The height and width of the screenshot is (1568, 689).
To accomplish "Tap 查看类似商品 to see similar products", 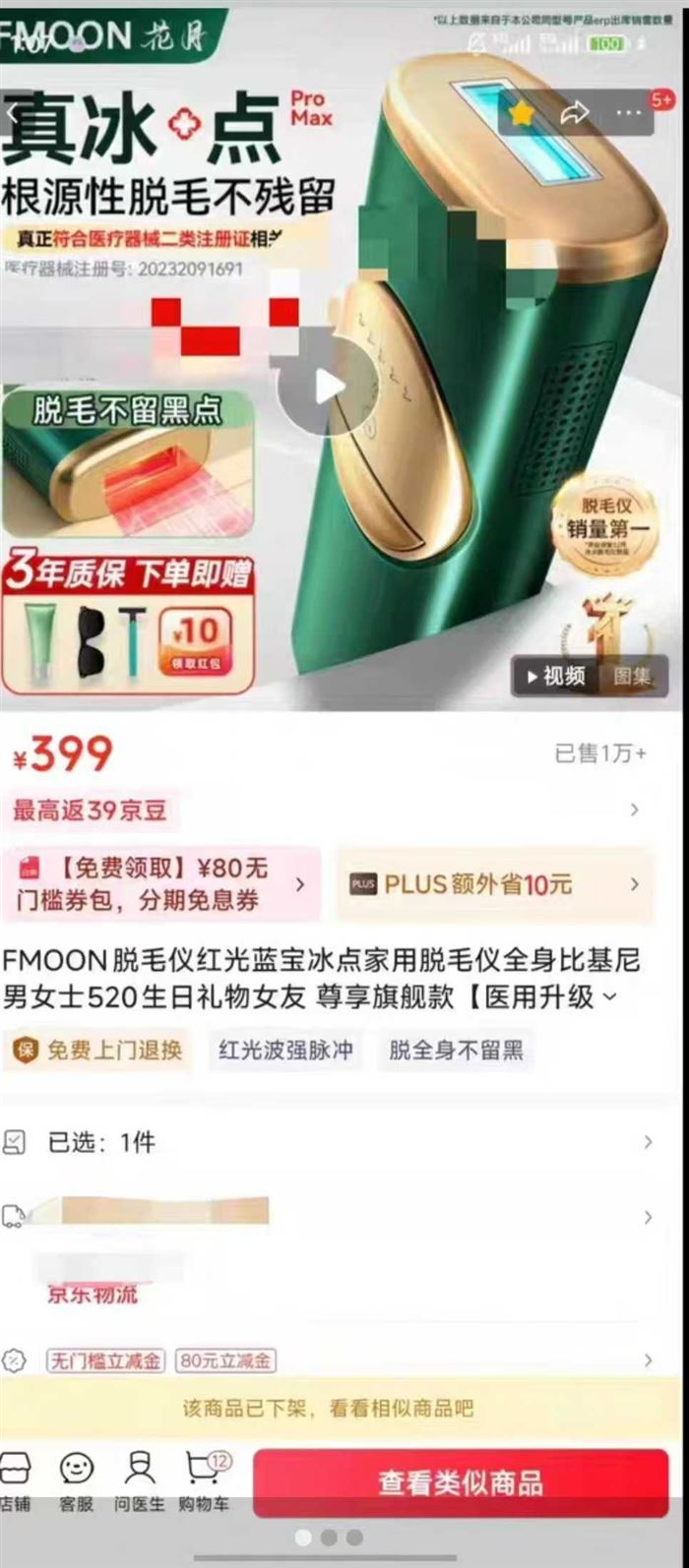I will click(461, 1482).
